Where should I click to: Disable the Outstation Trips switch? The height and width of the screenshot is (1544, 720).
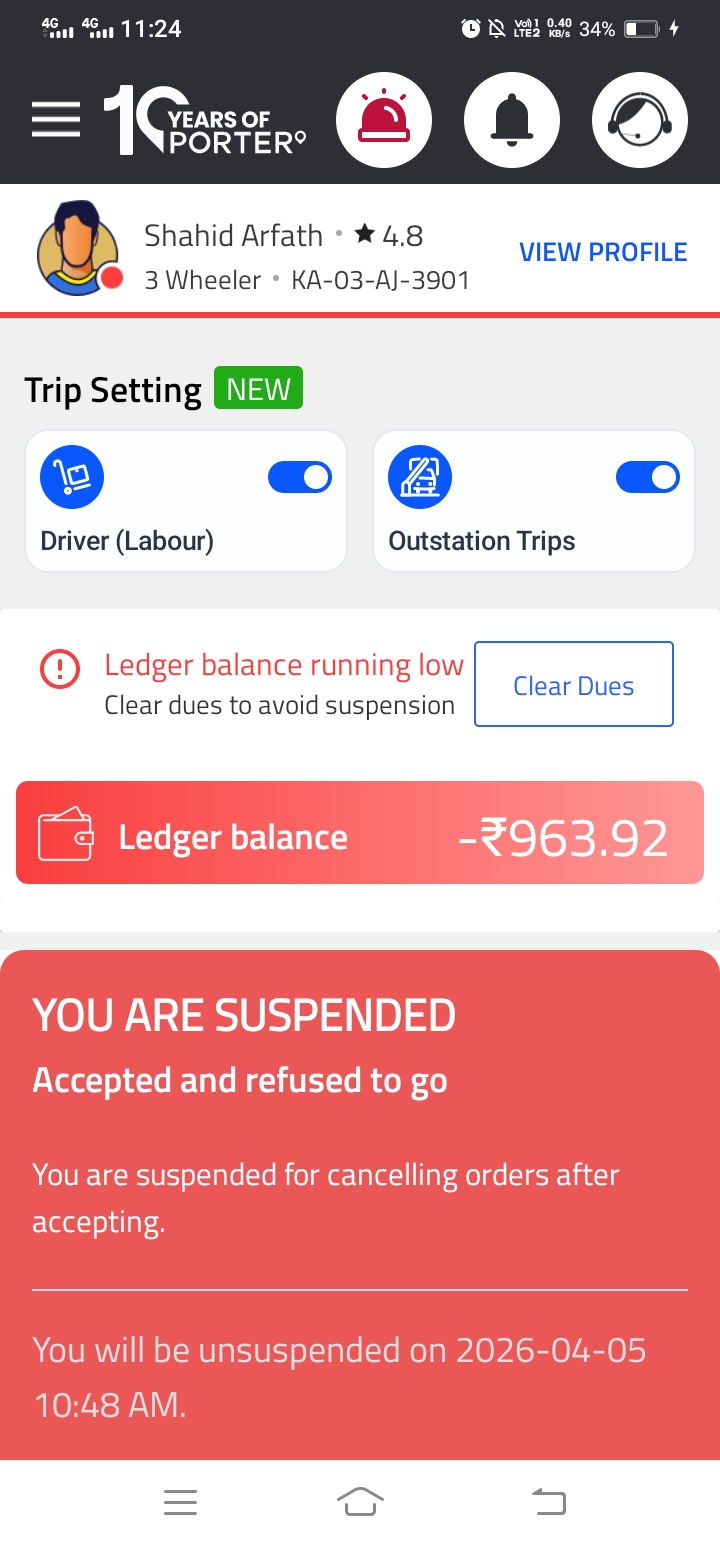[648, 478]
